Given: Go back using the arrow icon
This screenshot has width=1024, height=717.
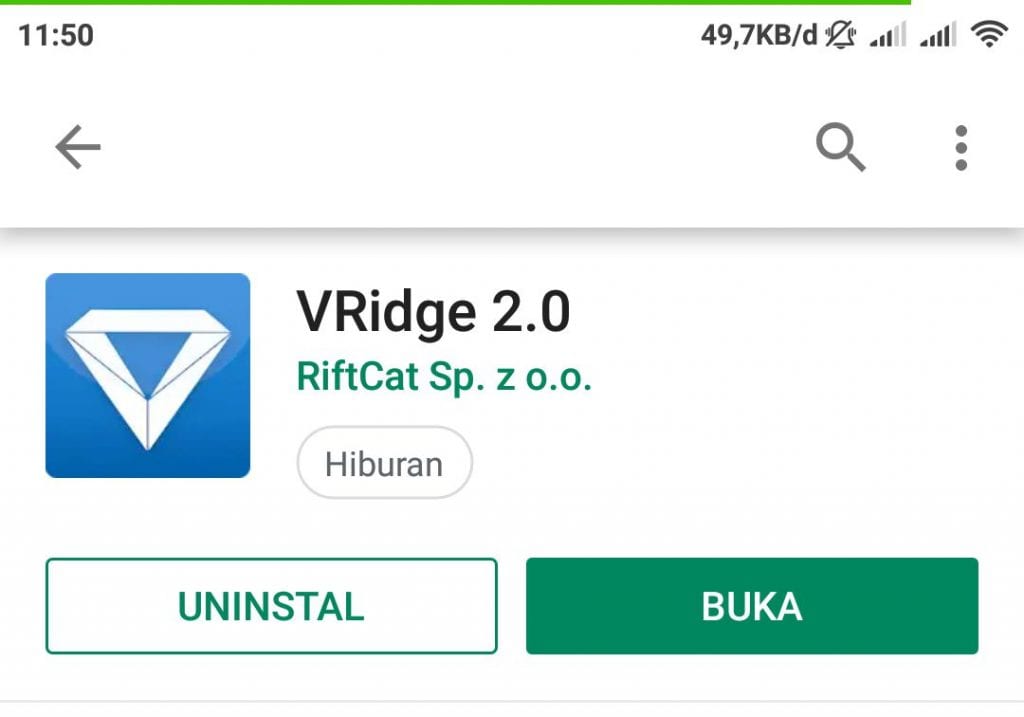Looking at the screenshot, I should point(78,149).
